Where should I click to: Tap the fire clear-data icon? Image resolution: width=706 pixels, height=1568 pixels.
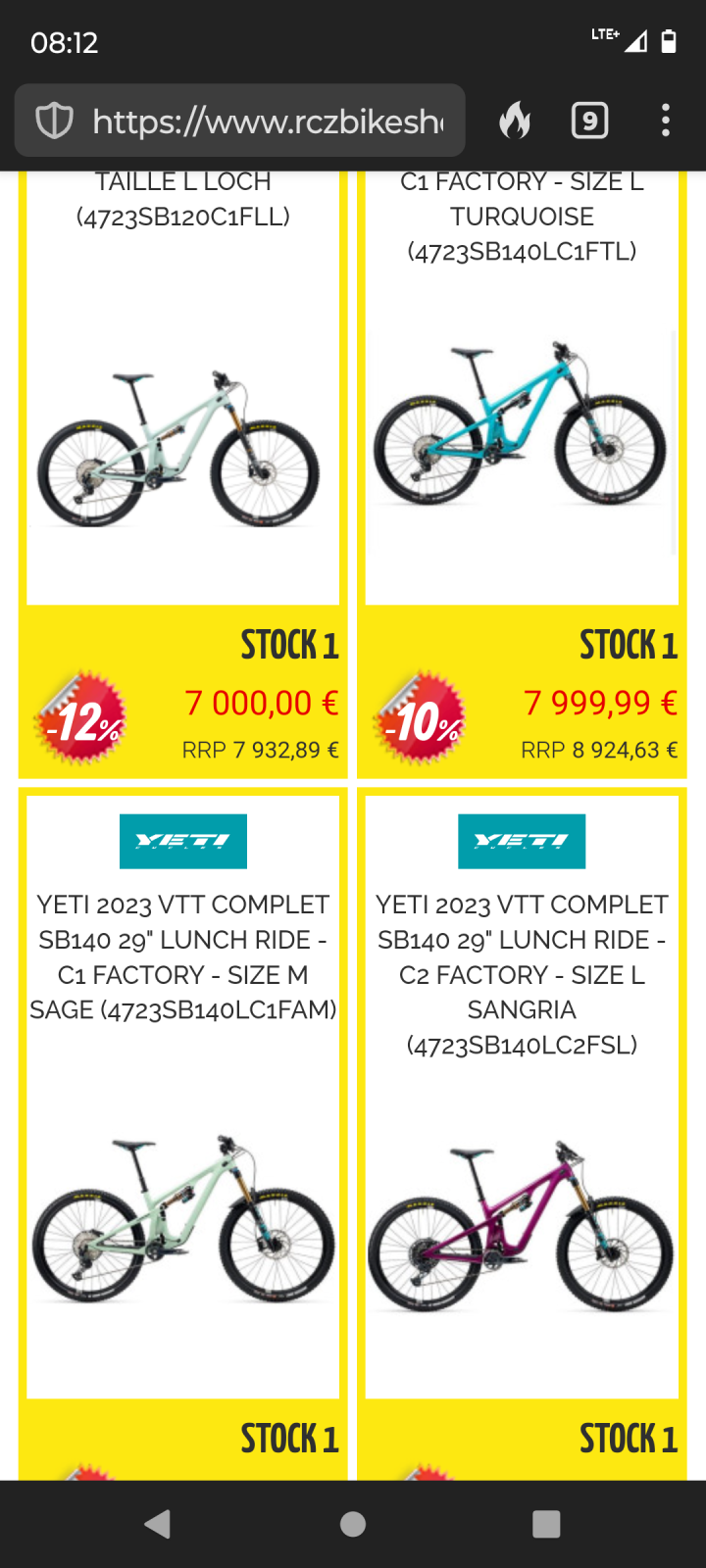coord(515,122)
